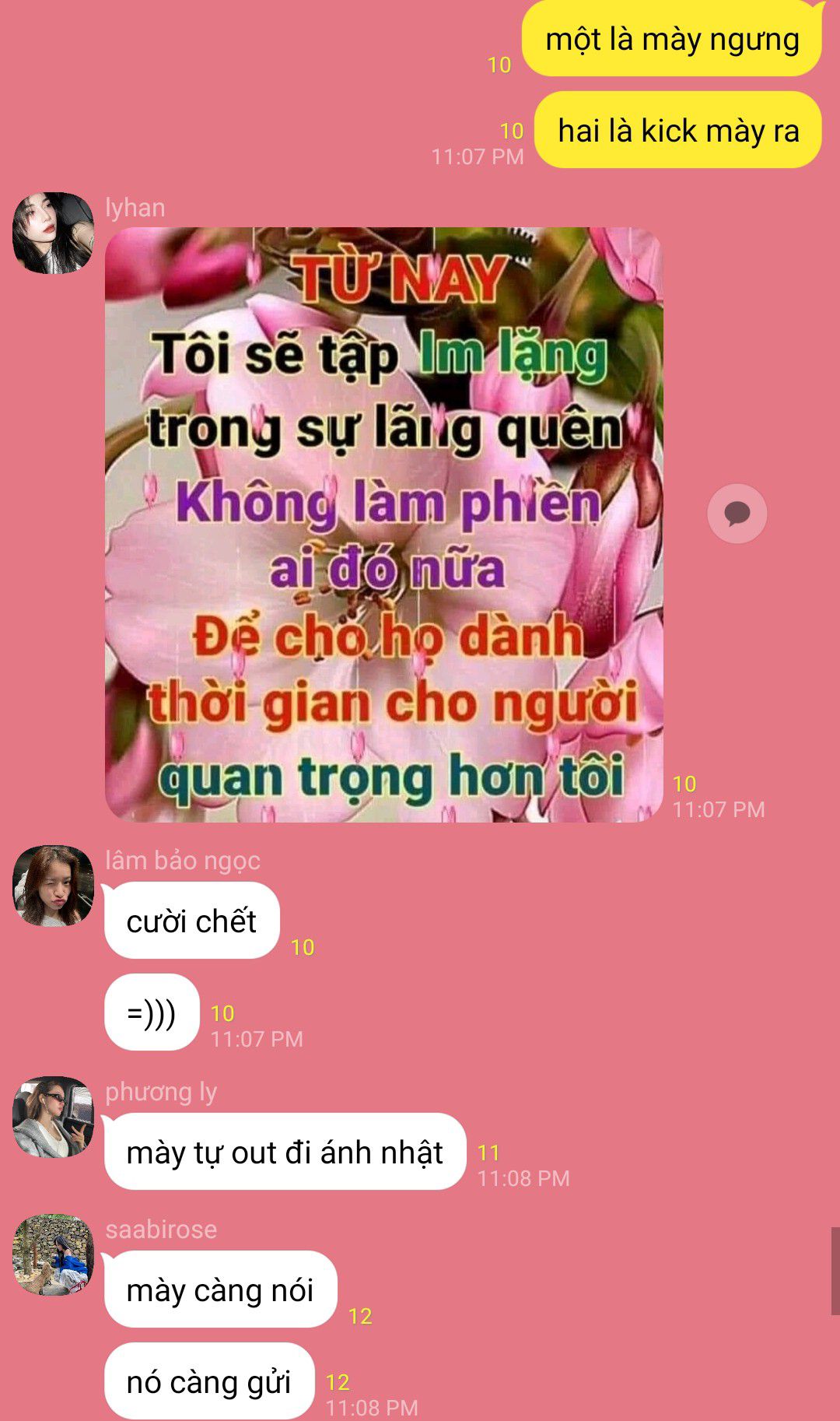Image resolution: width=840 pixels, height=1421 pixels.
Task: Tap the reply bubble icon beside the image
Action: coord(737,514)
